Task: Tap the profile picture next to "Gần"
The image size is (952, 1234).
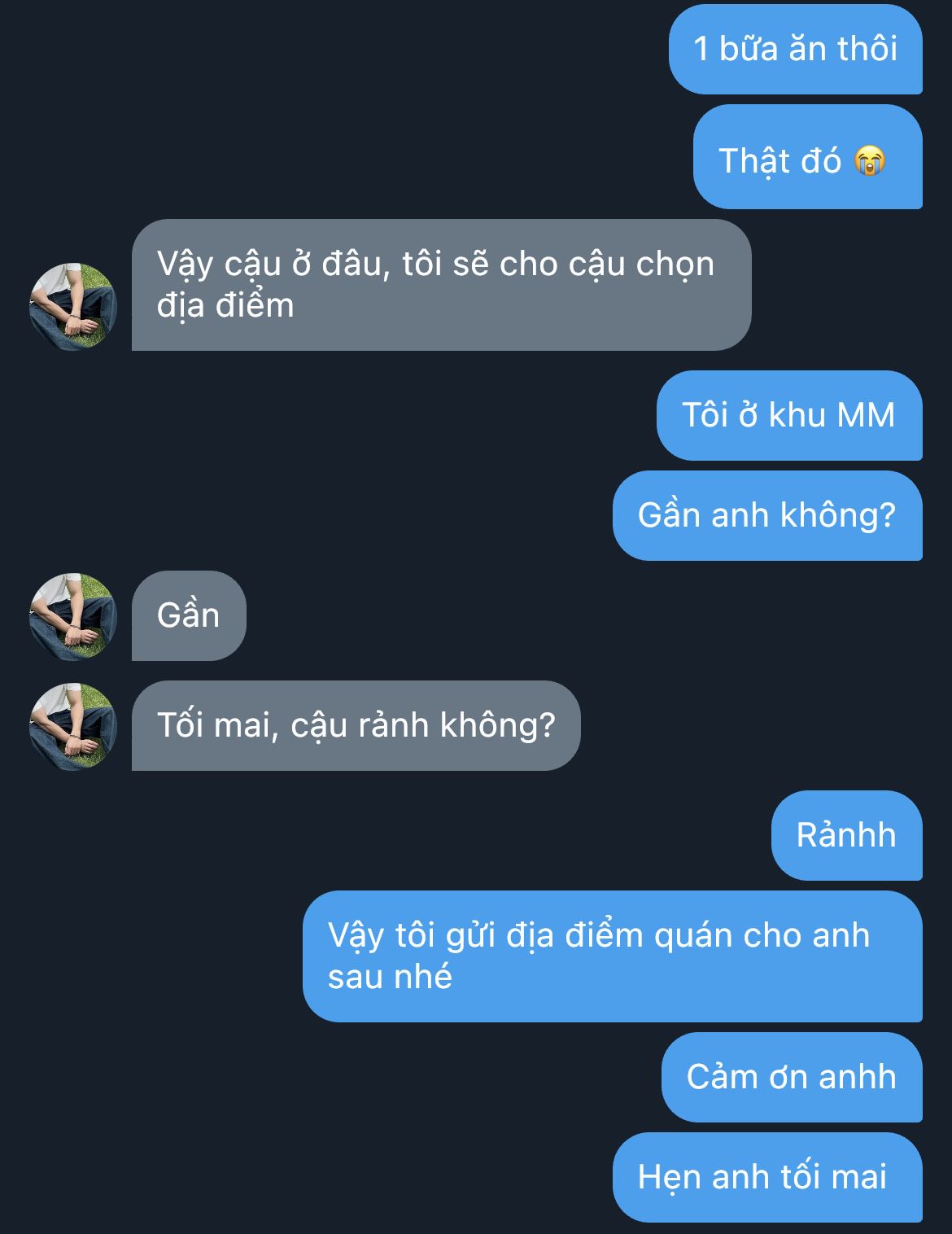Action: [x=73, y=616]
